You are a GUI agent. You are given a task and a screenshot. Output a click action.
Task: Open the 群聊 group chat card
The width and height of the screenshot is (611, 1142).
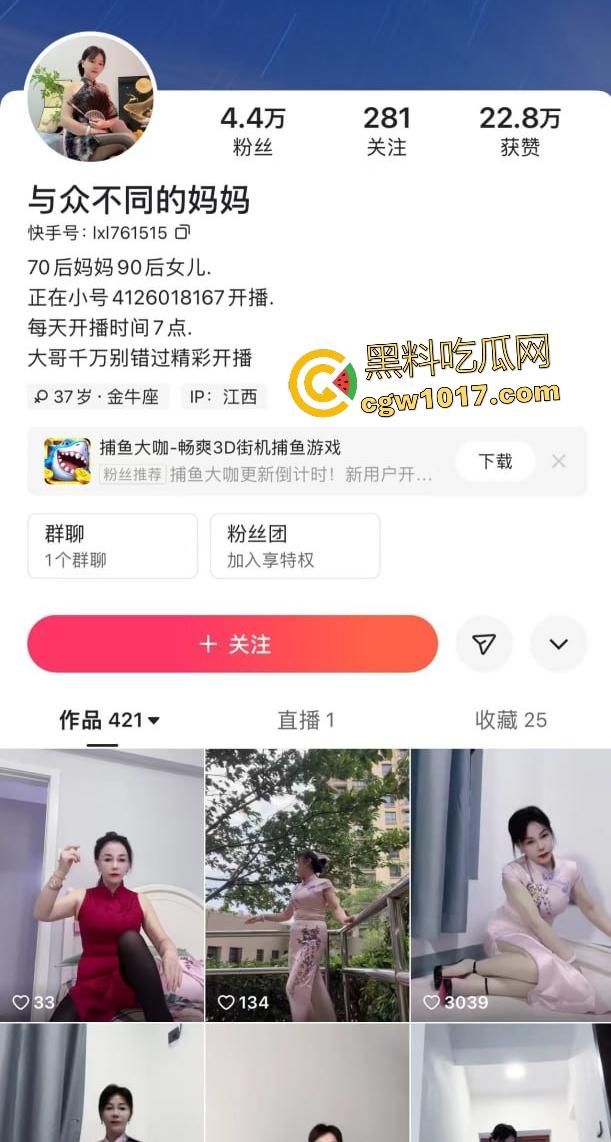point(112,546)
